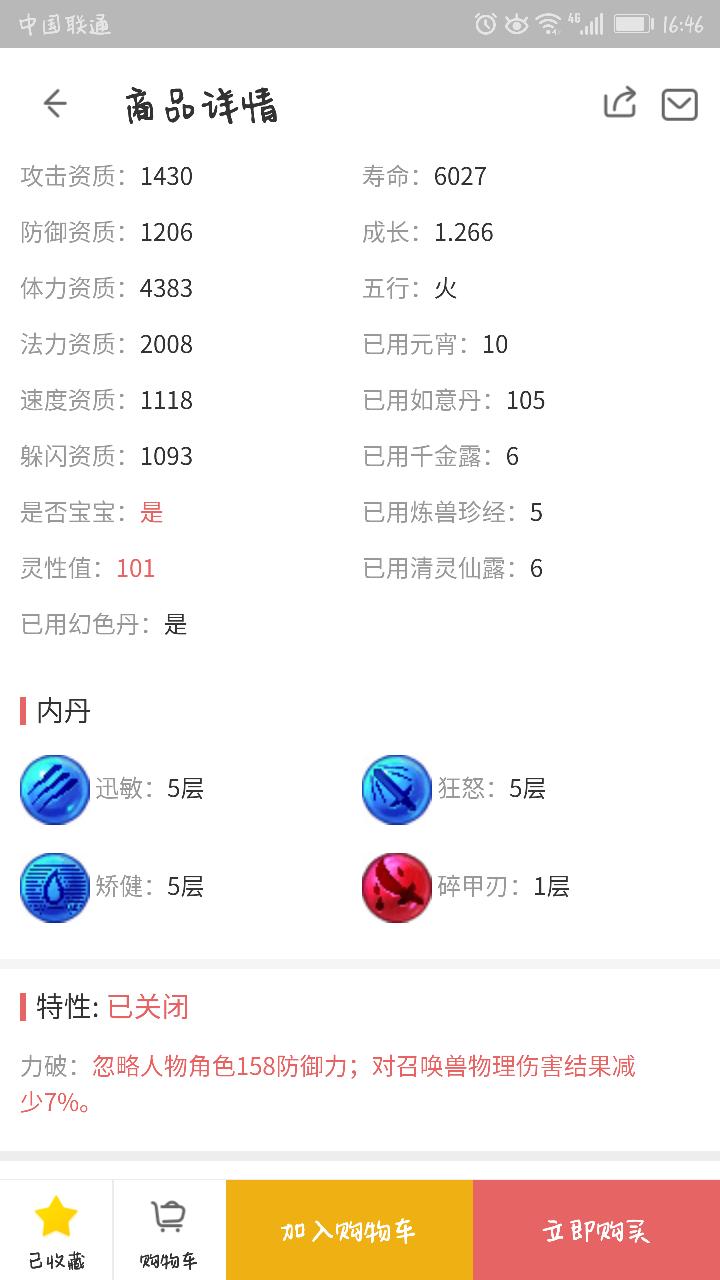The width and height of the screenshot is (720, 1280).
Task: Open the message envelope icon
Action: point(679,104)
